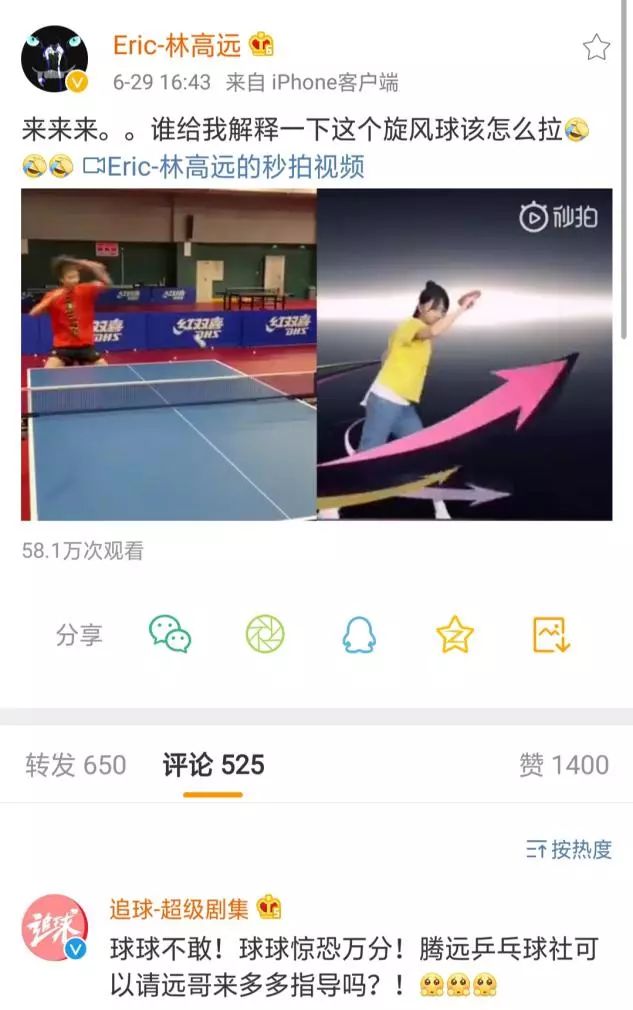Change comment sorting via 按热度
Image resolution: width=633 pixels, height=1010 pixels.
(568, 850)
